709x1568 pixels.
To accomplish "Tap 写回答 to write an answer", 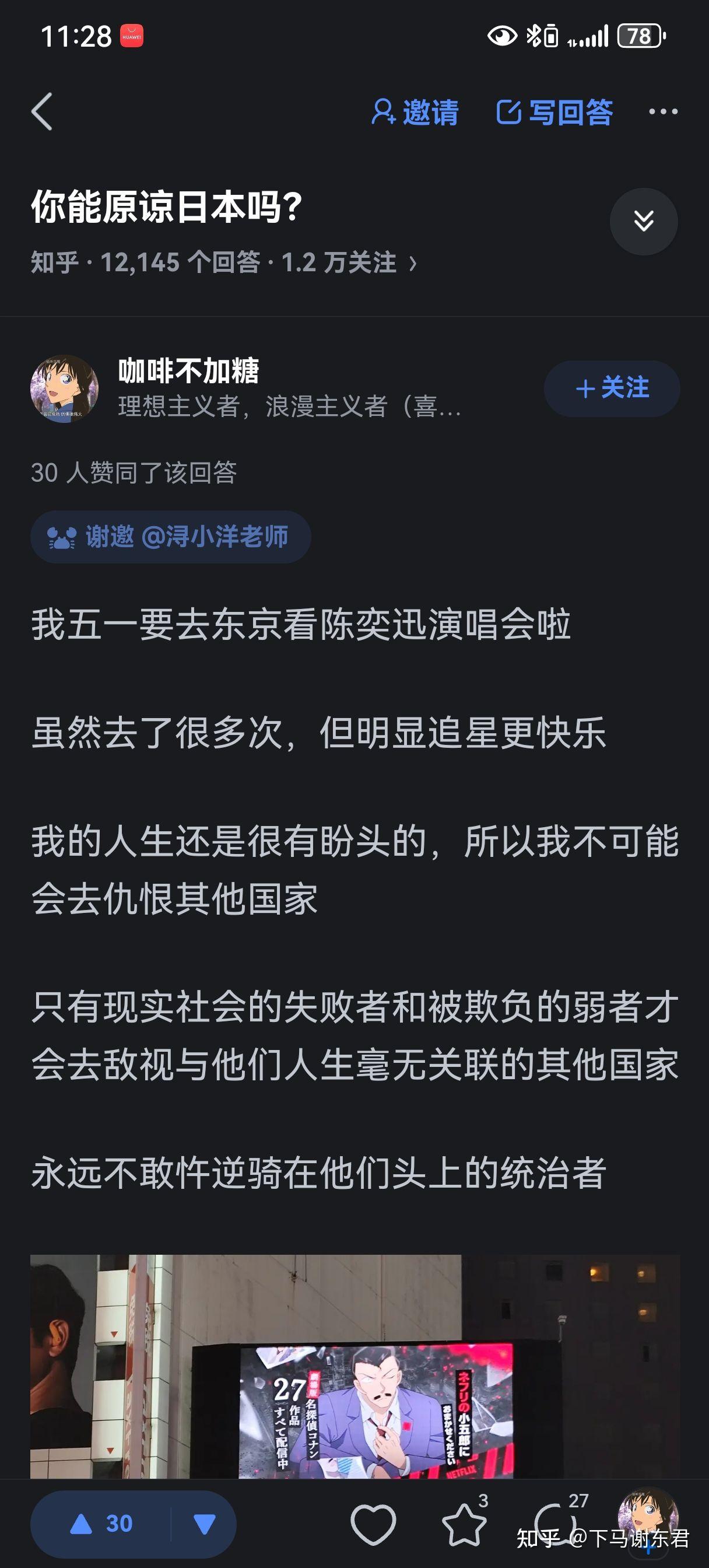I will [554, 112].
